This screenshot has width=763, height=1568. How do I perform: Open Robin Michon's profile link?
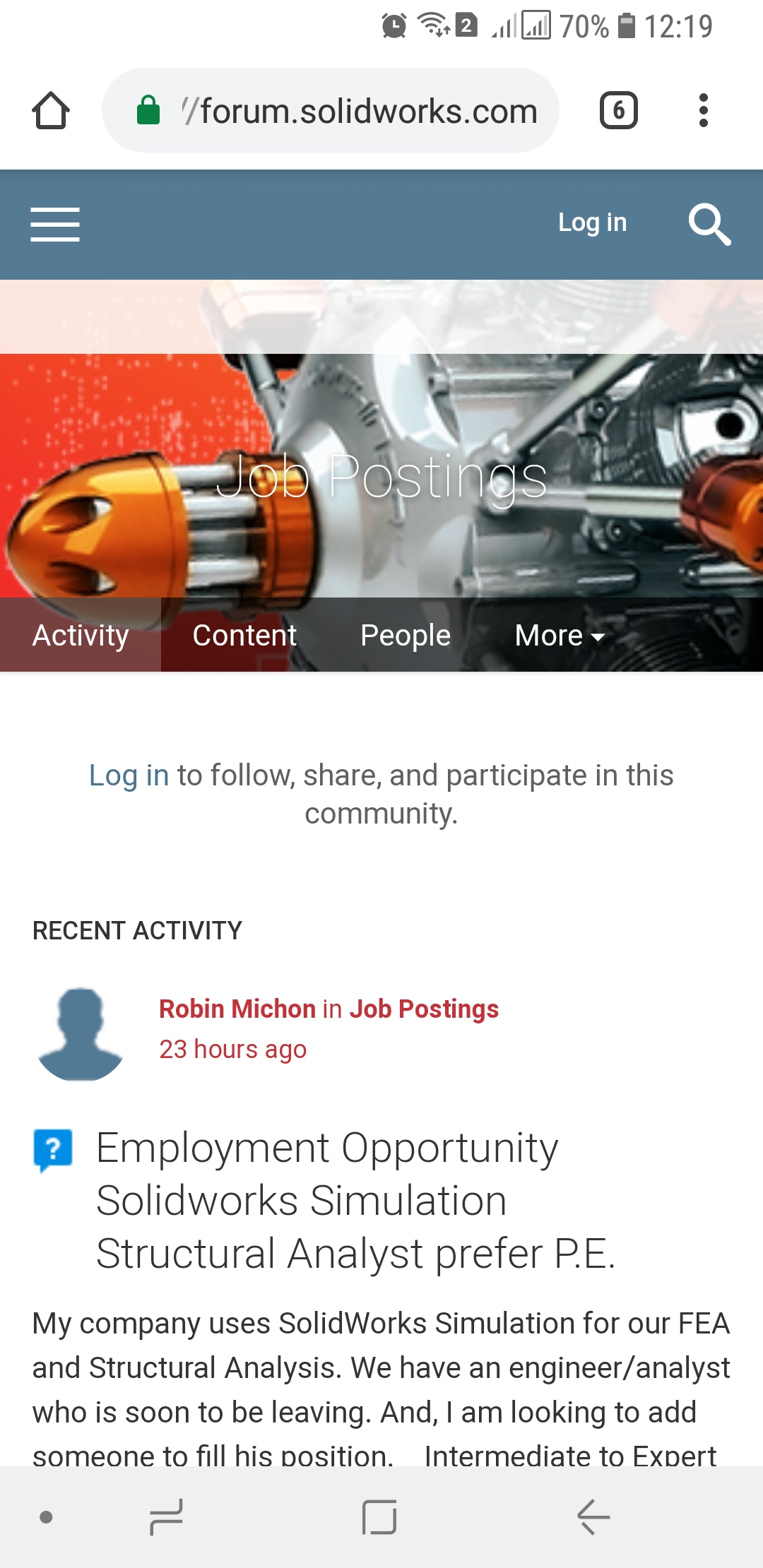[237, 1009]
